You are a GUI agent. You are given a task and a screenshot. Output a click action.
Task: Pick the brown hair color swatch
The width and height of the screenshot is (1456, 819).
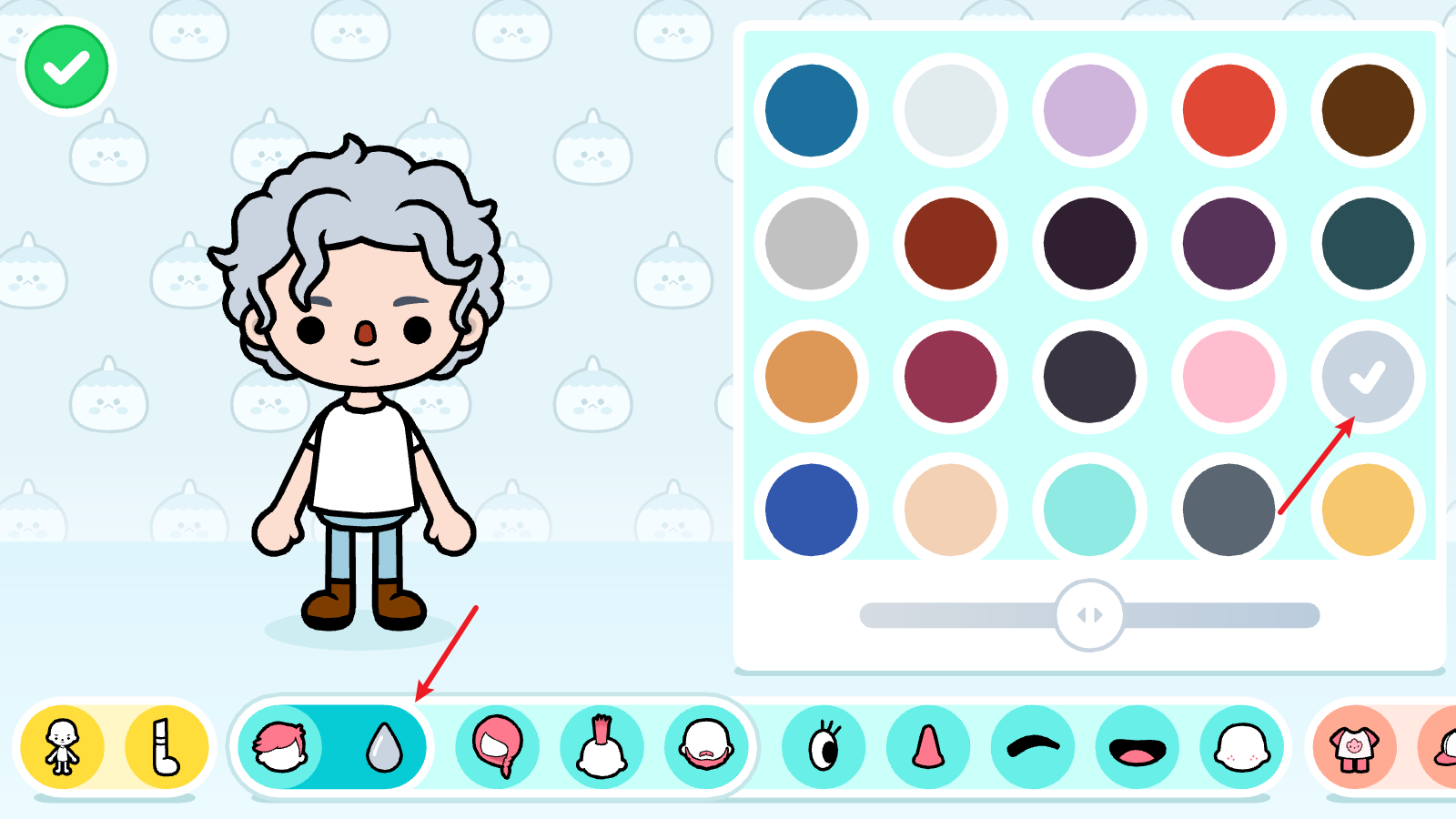(x=1368, y=110)
